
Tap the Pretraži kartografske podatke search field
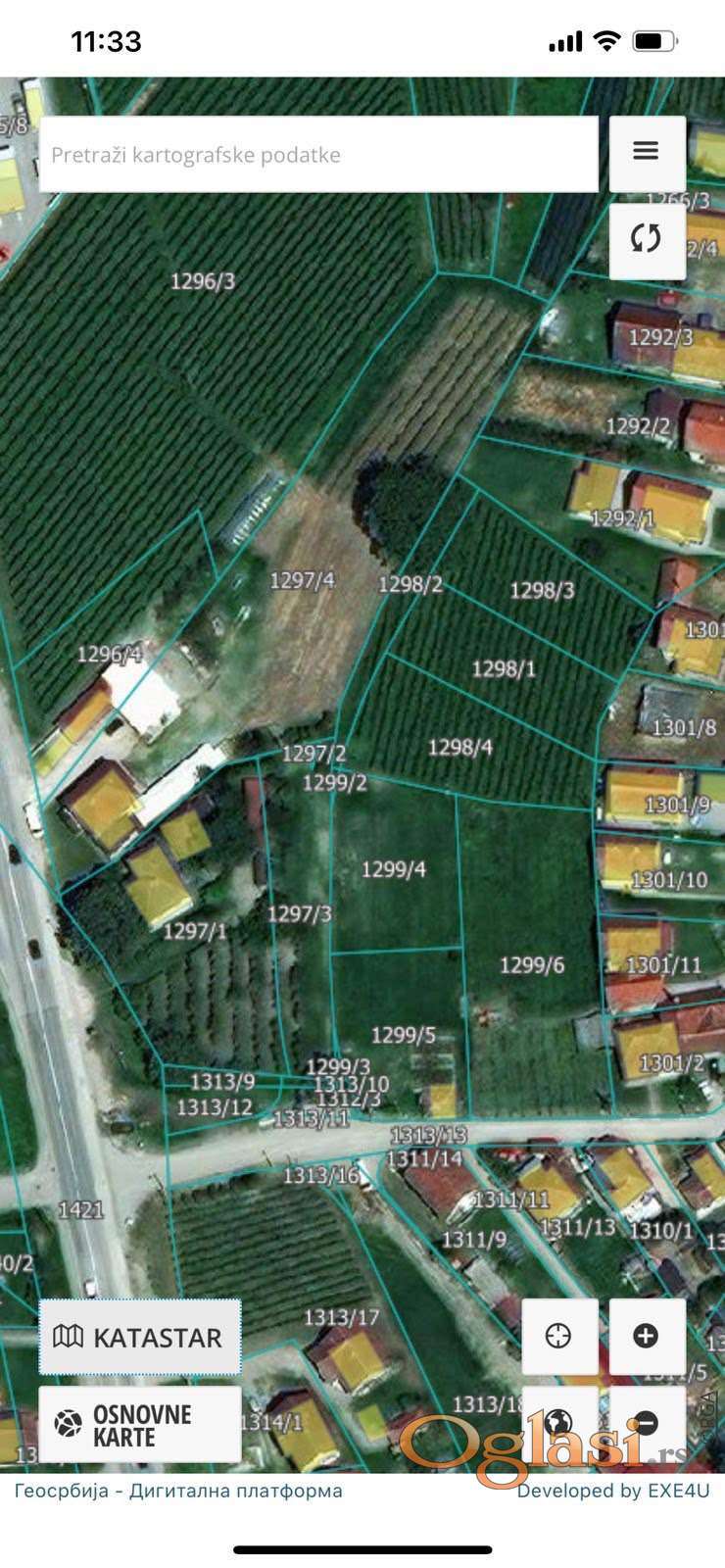[318, 155]
